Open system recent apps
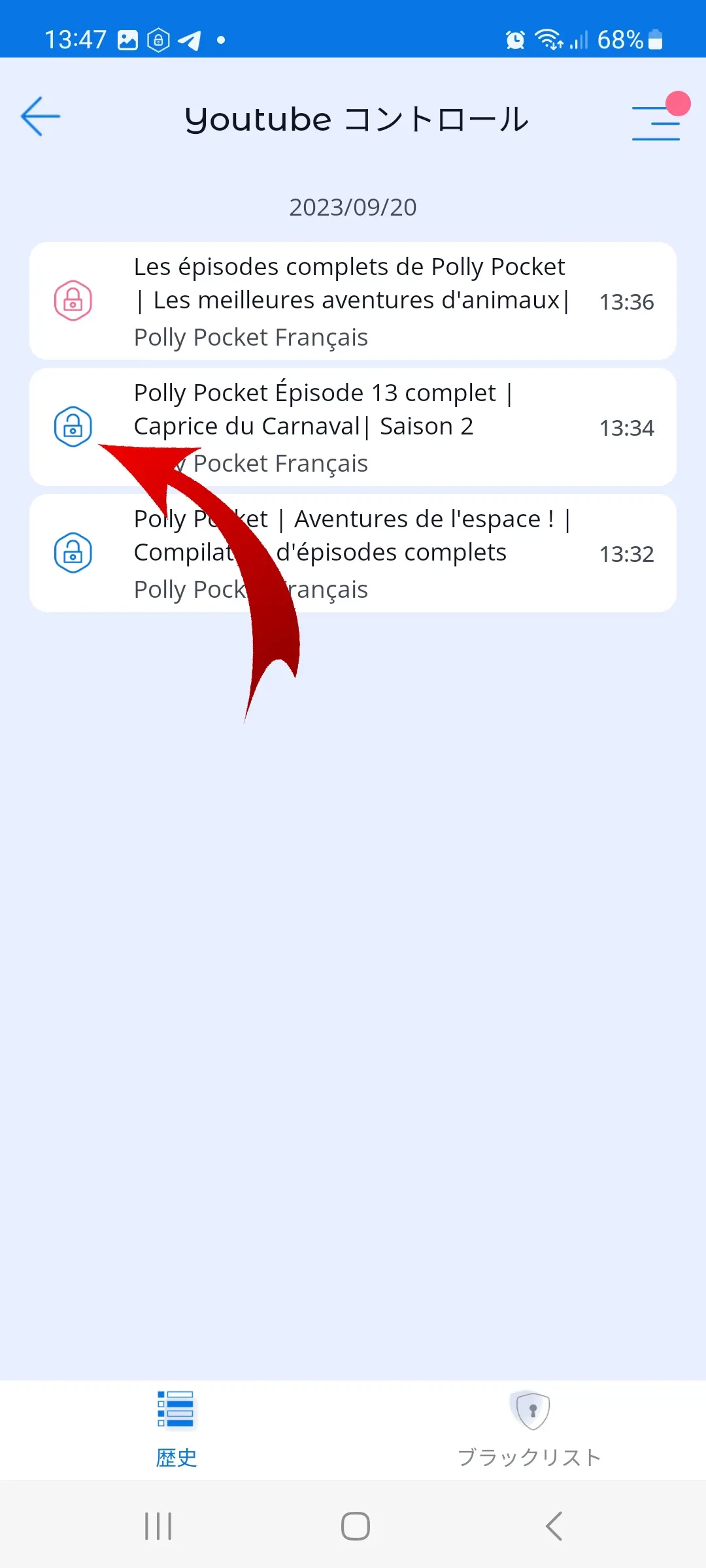 pyautogui.click(x=158, y=1526)
